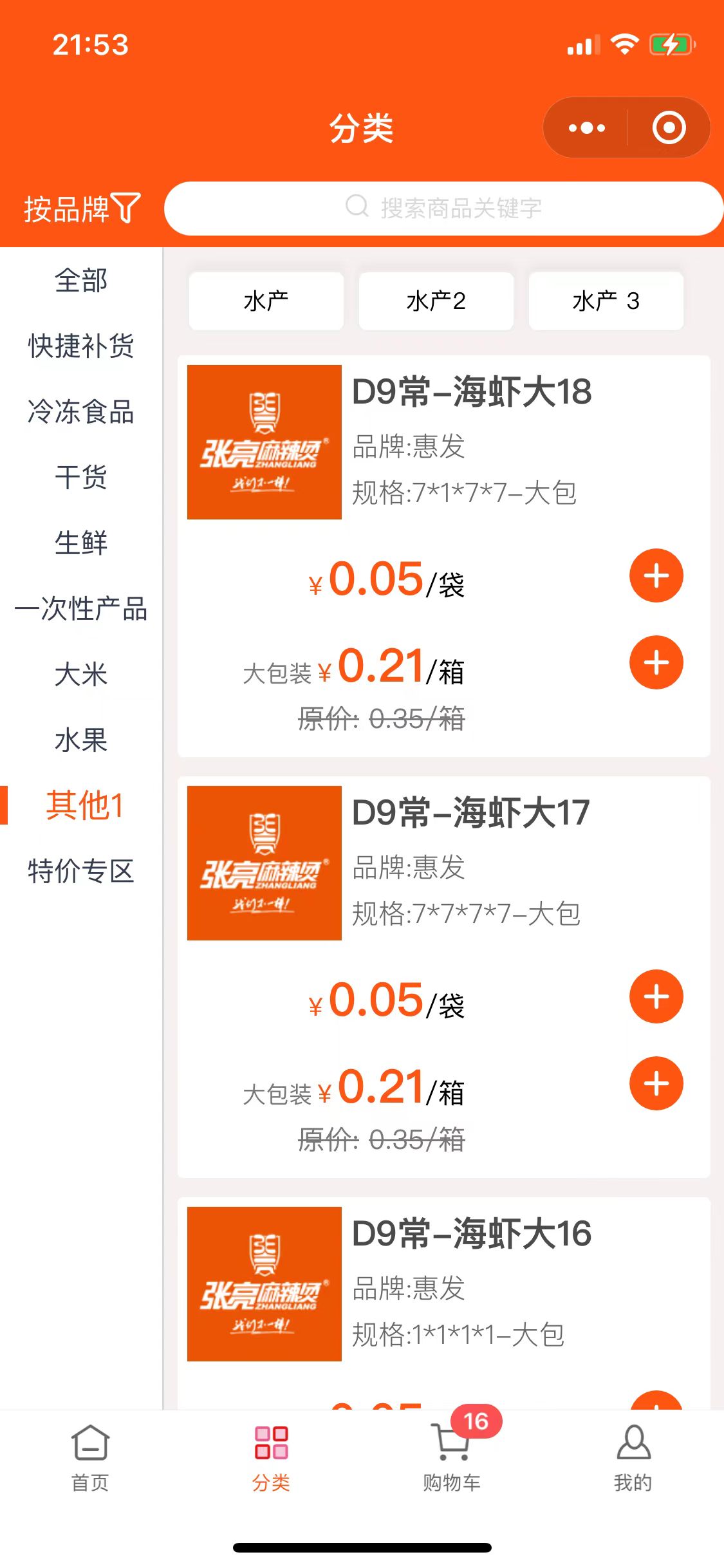Choose the 水产2 subcategory chip

pyautogui.click(x=436, y=301)
